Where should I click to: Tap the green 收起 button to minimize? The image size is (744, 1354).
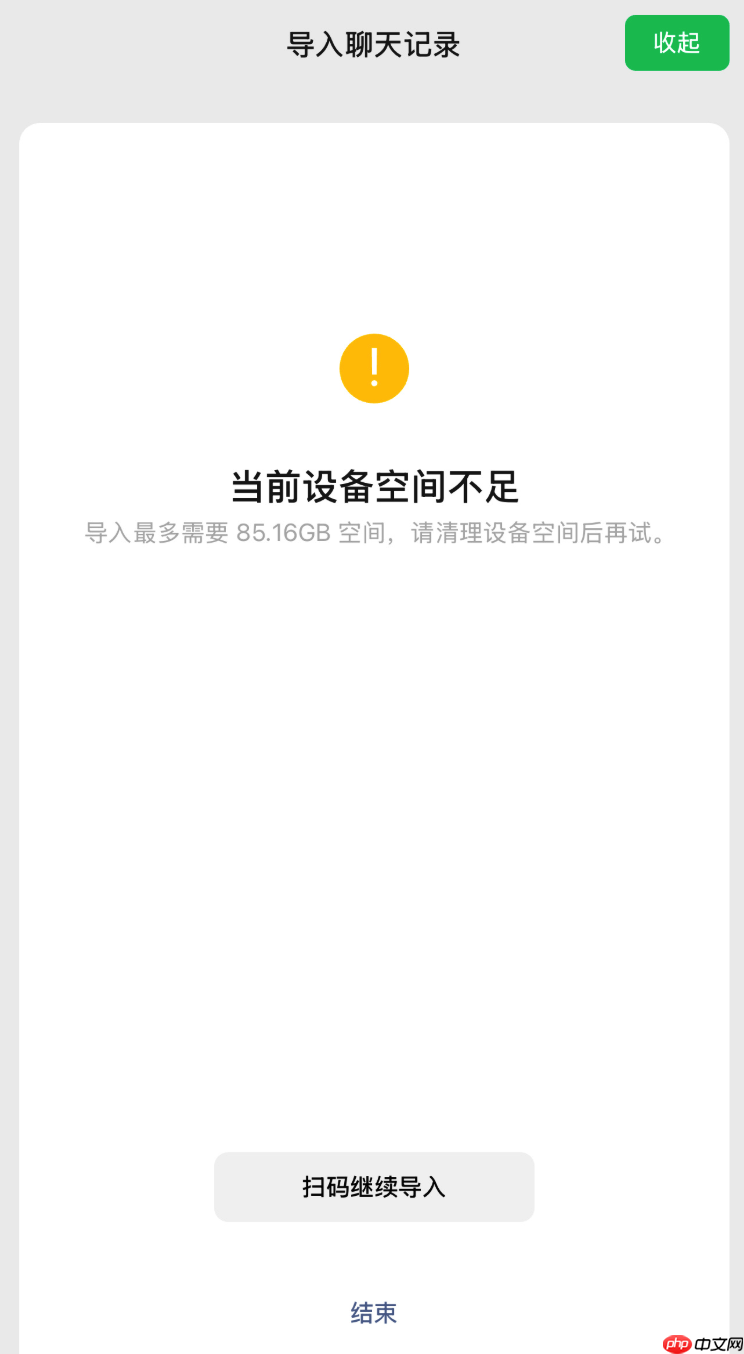point(677,43)
